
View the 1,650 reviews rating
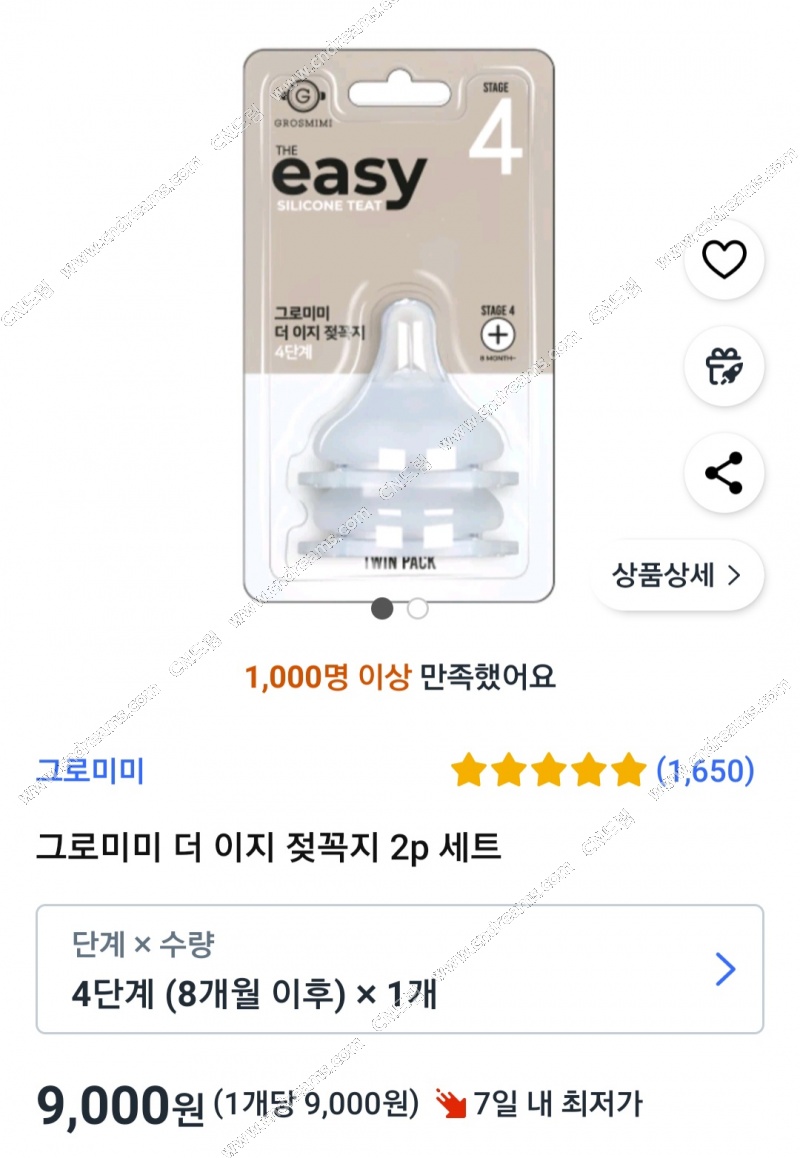(x=603, y=770)
